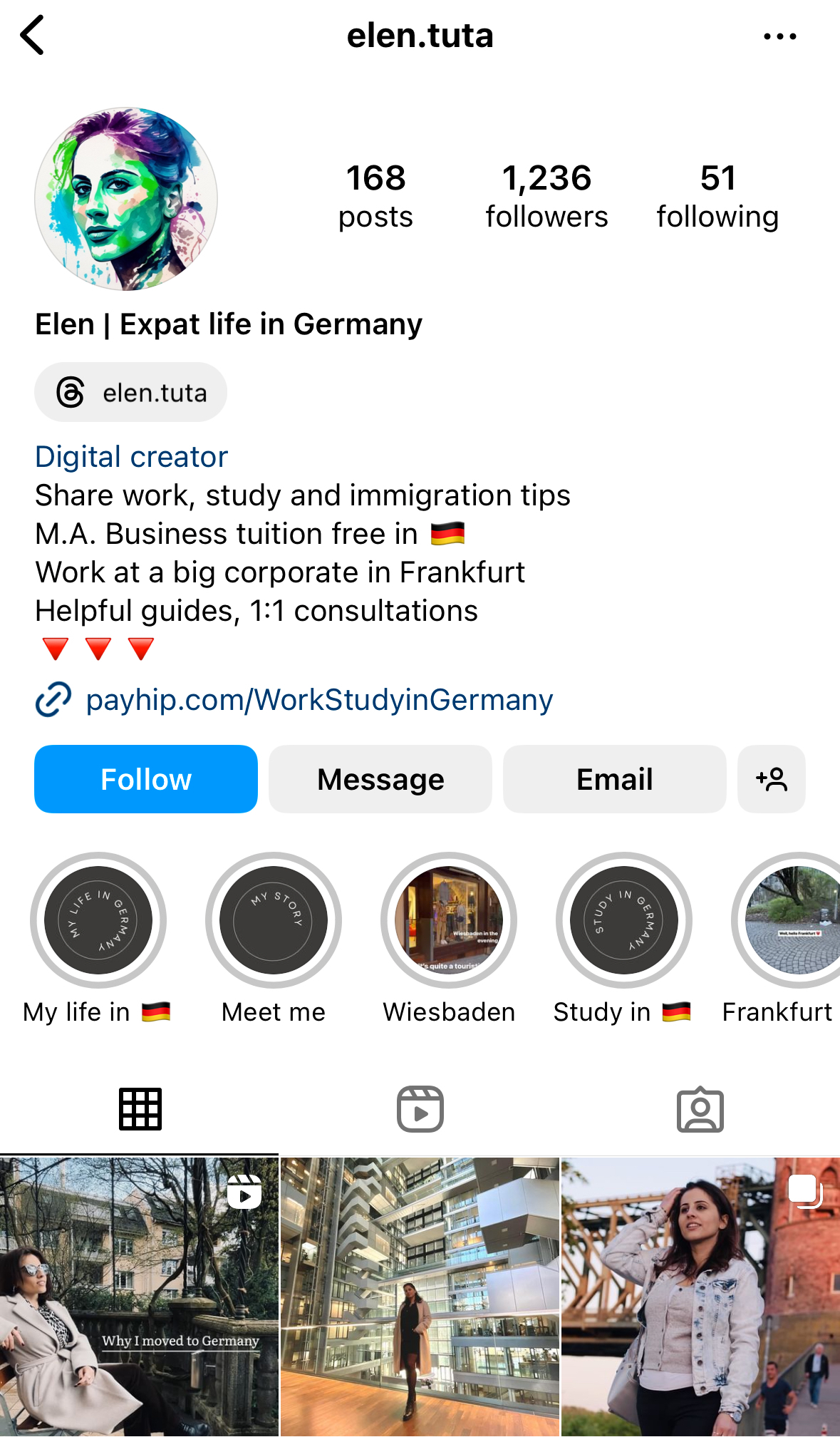Go back using the top arrow

point(33,35)
